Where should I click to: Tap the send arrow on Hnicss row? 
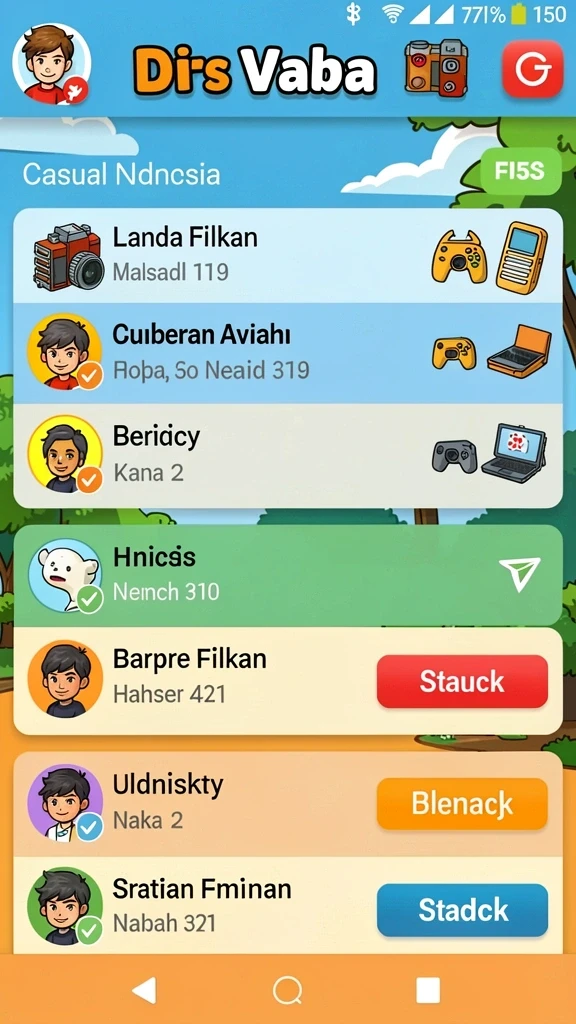[x=520, y=574]
